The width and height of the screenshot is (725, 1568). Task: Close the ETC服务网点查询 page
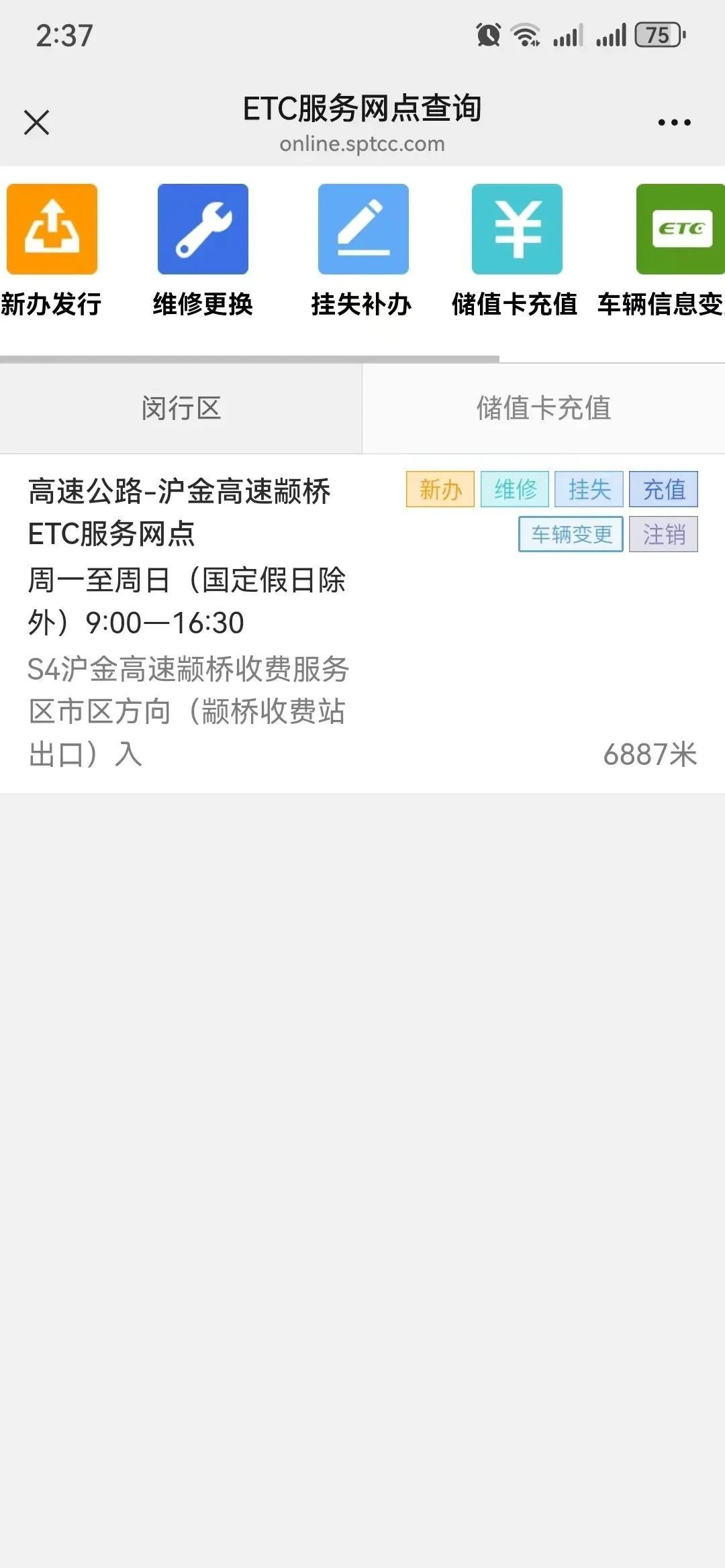coord(37,123)
